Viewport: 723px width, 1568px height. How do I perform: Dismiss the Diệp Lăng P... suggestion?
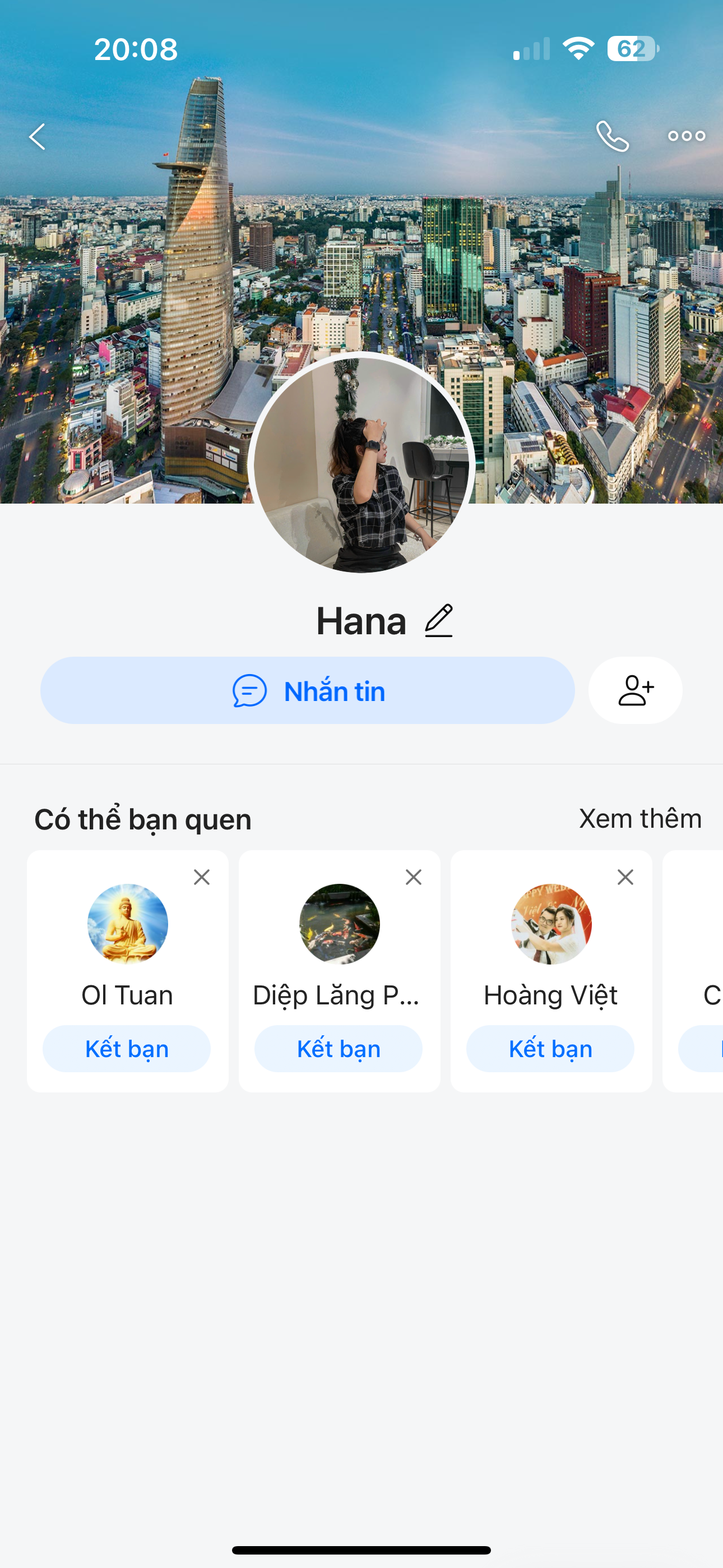413,877
